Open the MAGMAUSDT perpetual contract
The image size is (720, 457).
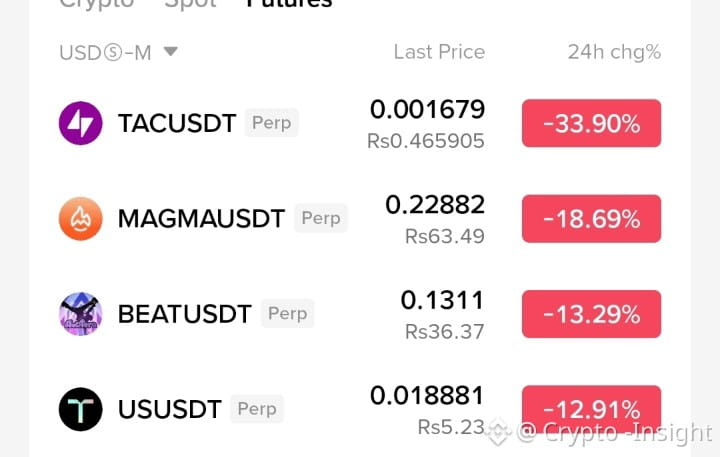point(360,219)
